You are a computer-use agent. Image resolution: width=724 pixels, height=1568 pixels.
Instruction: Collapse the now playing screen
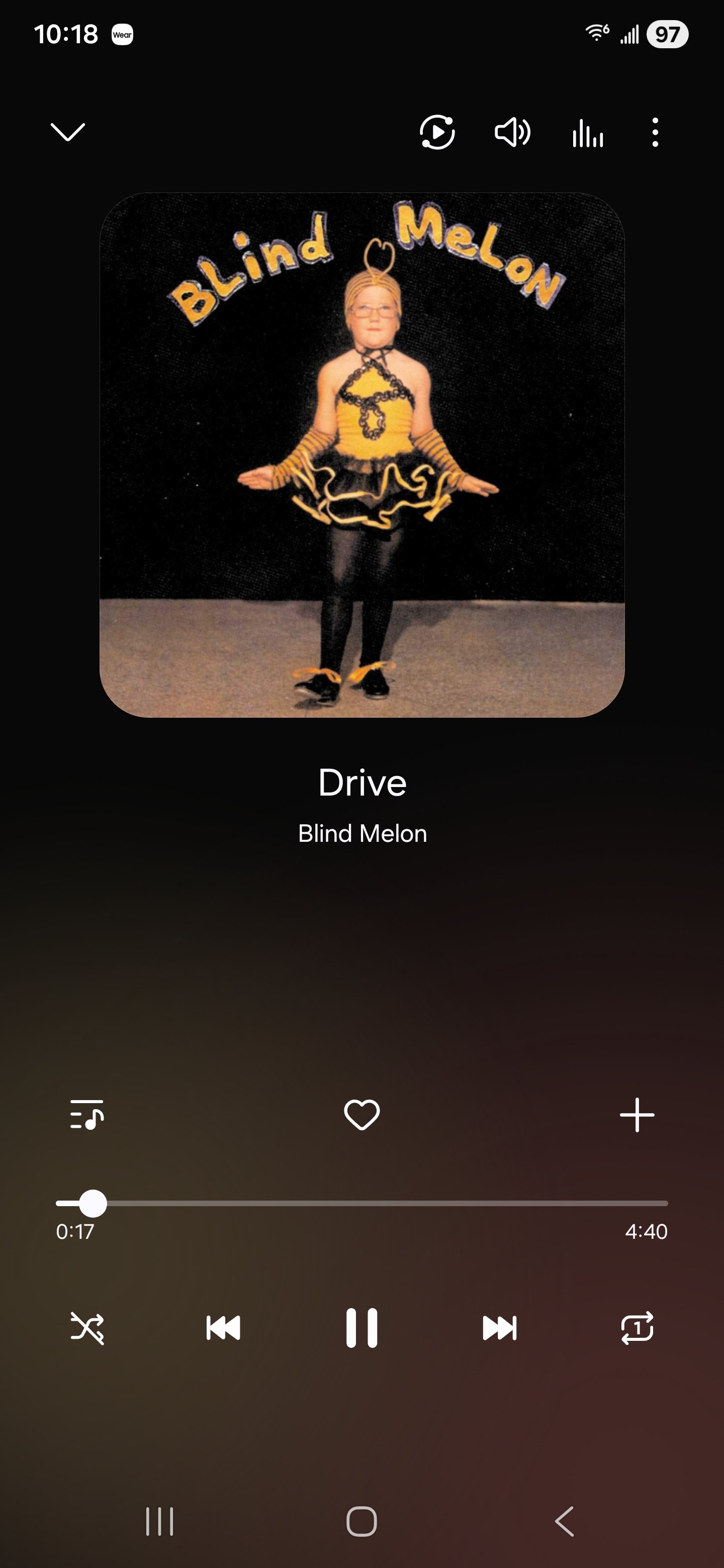pyautogui.click(x=67, y=132)
